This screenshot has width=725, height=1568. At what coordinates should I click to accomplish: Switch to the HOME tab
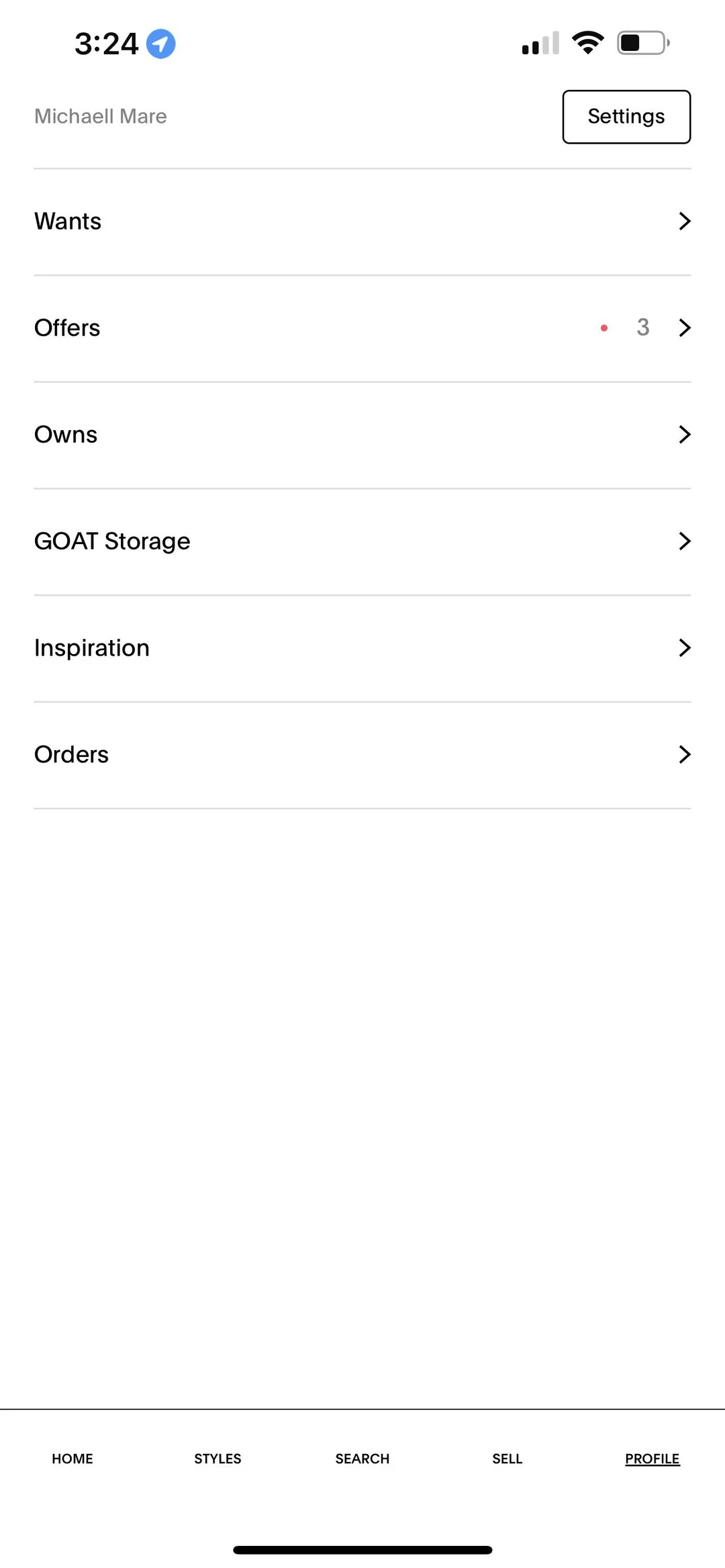(72, 1459)
